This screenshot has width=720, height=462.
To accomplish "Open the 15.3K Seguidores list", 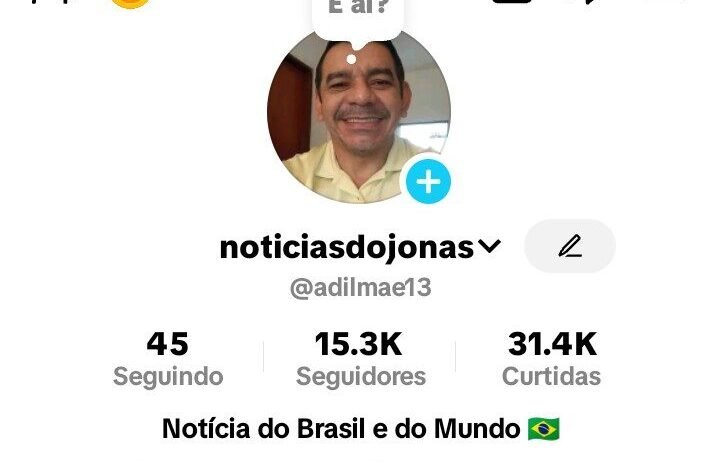I will pyautogui.click(x=360, y=359).
